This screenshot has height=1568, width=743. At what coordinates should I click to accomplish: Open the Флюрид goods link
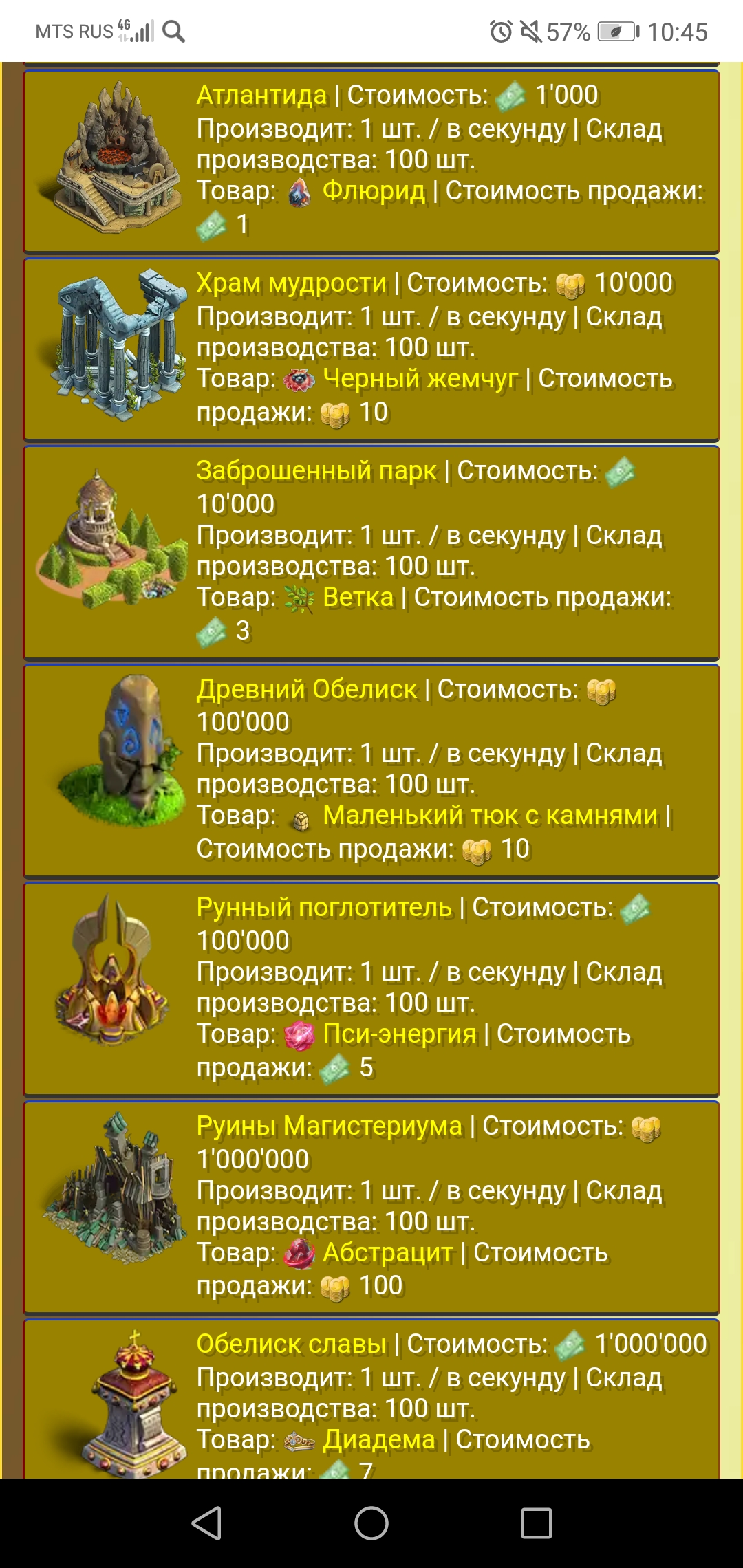click(x=374, y=190)
